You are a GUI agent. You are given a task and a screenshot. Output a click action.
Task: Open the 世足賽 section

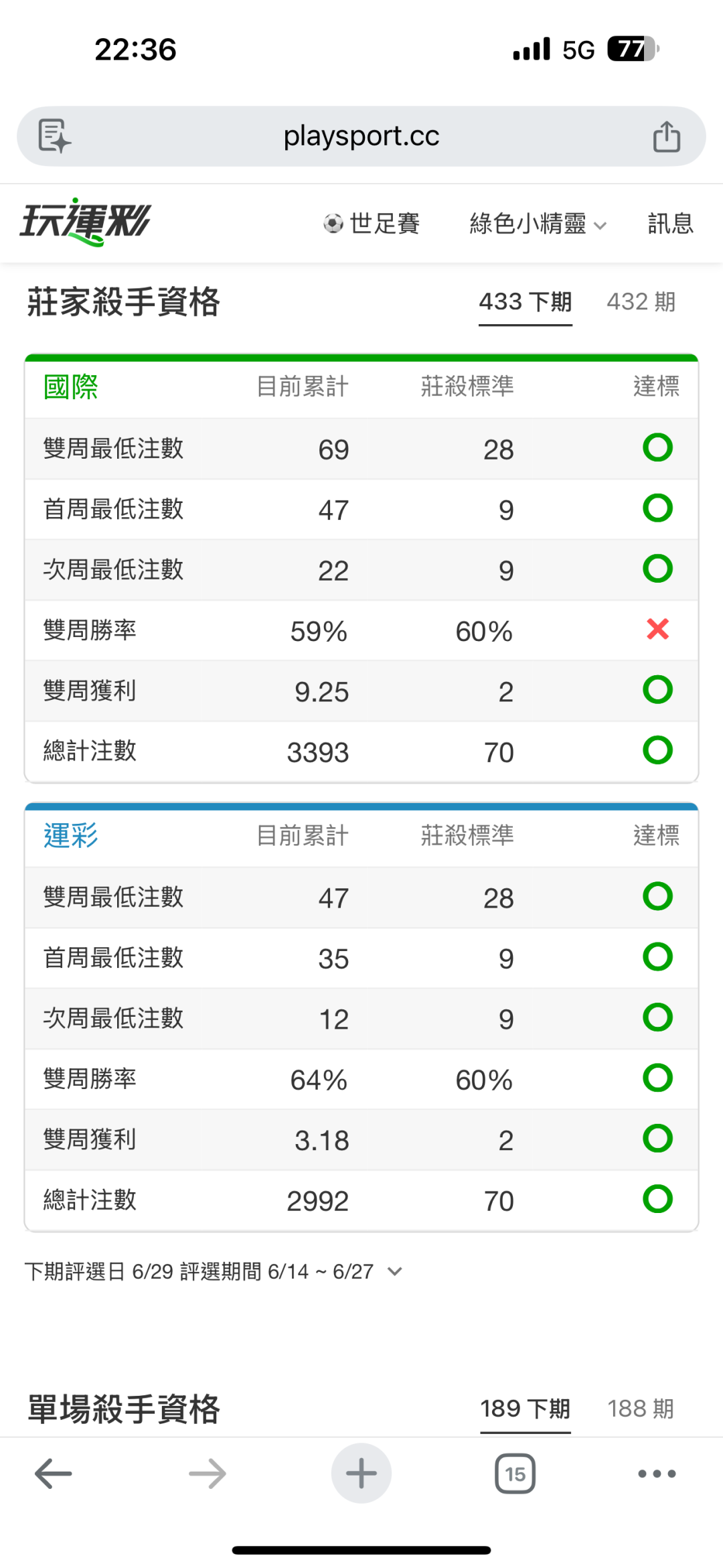click(372, 223)
